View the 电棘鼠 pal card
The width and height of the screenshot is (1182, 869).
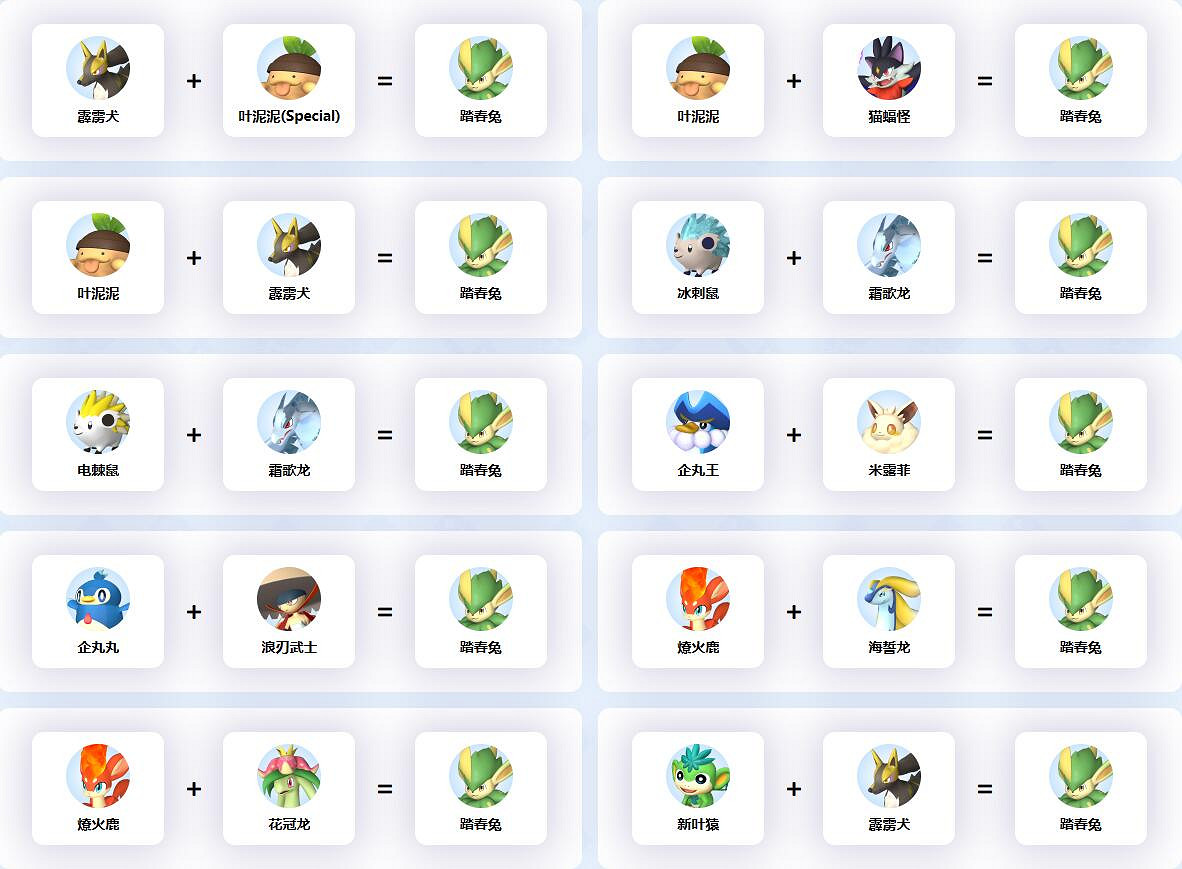coord(98,435)
